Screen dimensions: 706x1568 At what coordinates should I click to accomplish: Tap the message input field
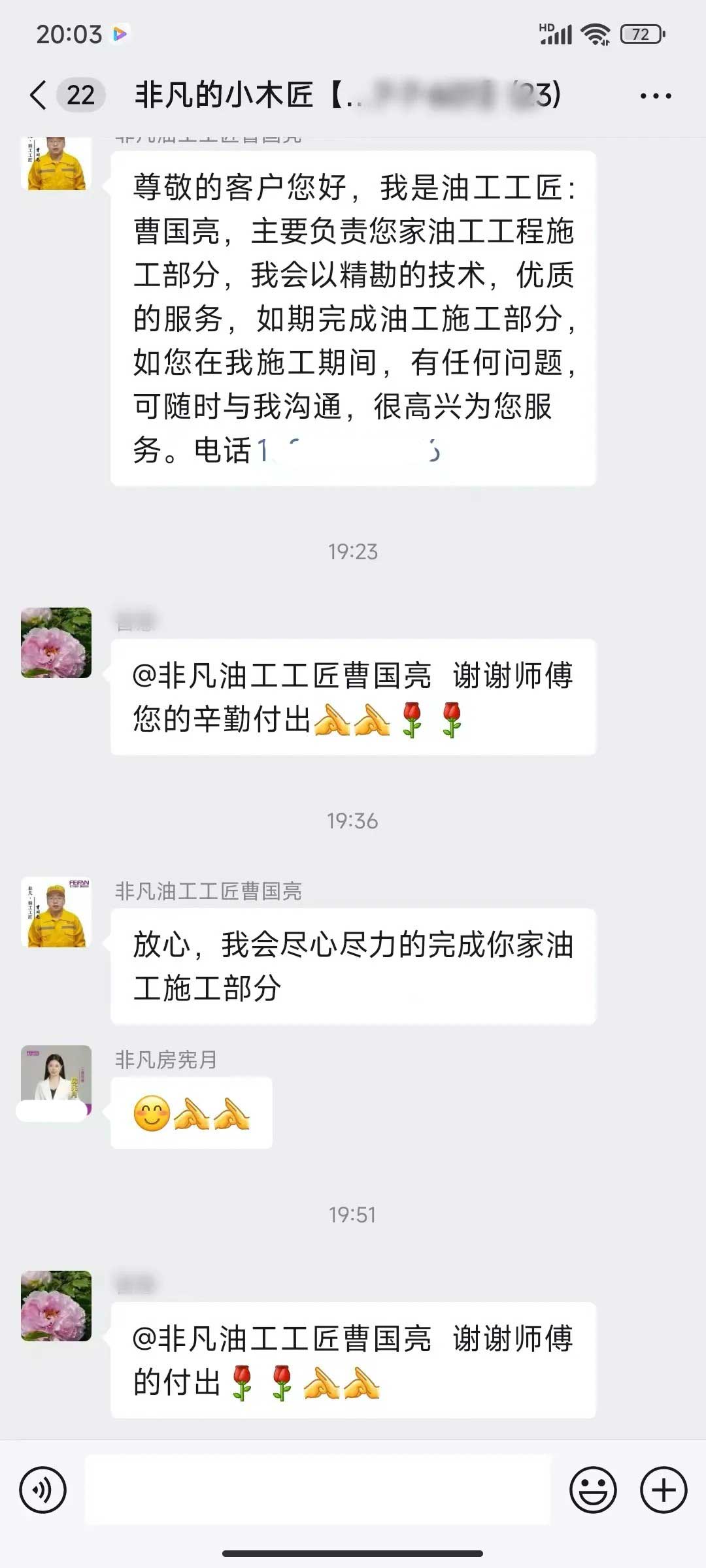(318, 1490)
